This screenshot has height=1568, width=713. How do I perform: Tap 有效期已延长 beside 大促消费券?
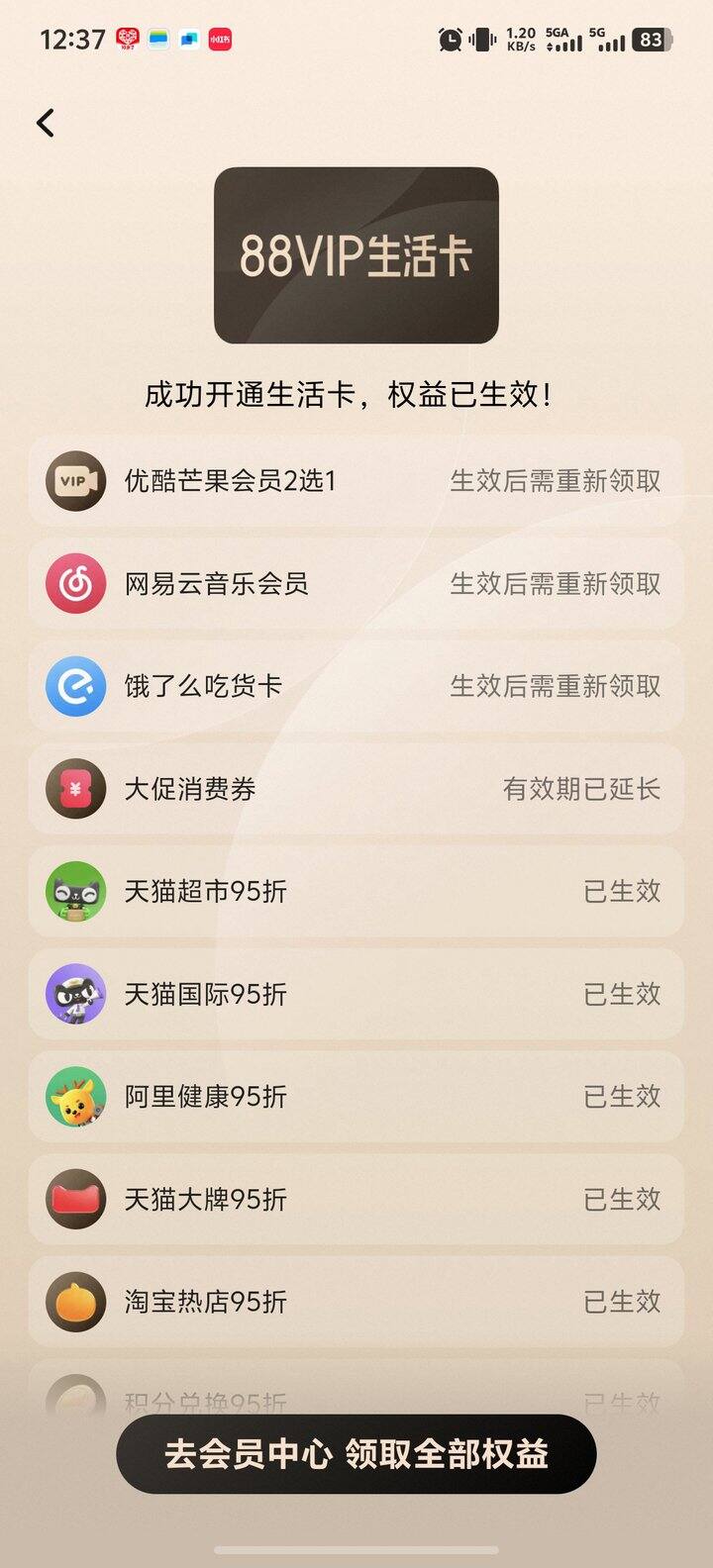[x=584, y=790]
